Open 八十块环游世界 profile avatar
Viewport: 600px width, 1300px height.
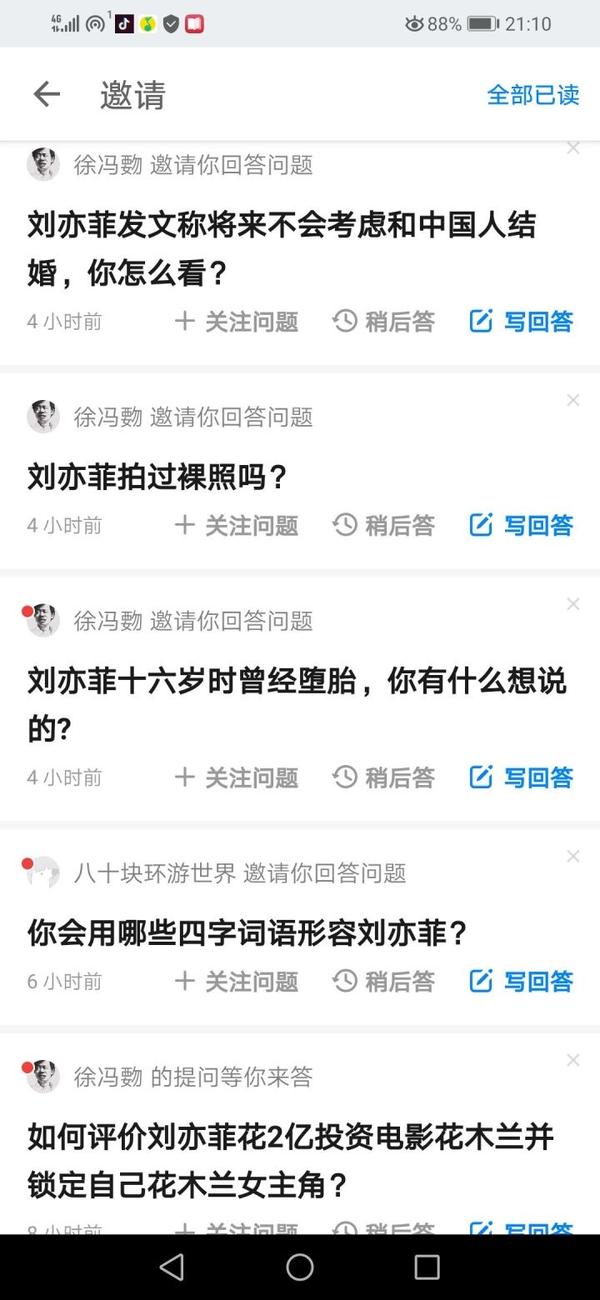pyautogui.click(x=43, y=873)
